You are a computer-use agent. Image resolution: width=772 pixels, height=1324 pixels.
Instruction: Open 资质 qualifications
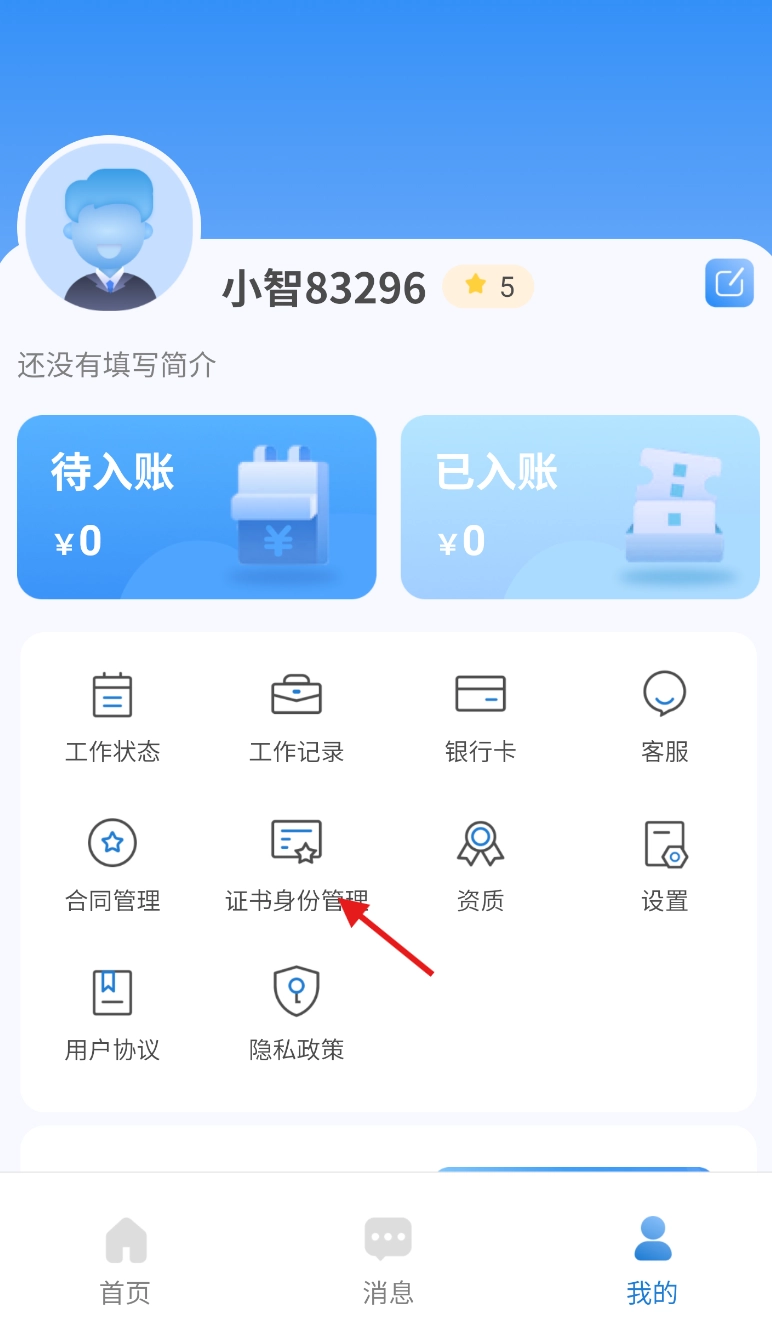point(480,865)
